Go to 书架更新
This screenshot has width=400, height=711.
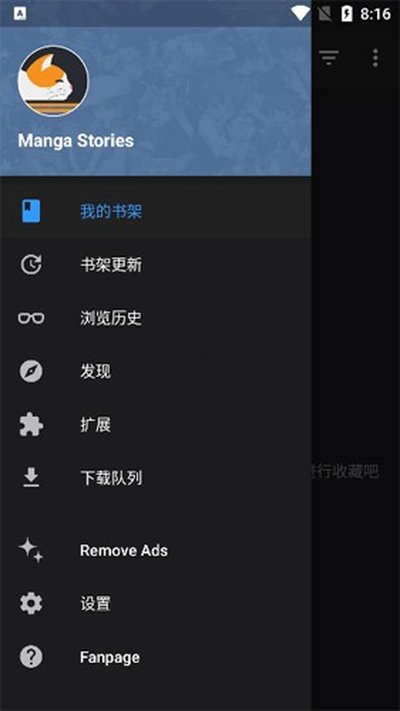tap(156, 265)
